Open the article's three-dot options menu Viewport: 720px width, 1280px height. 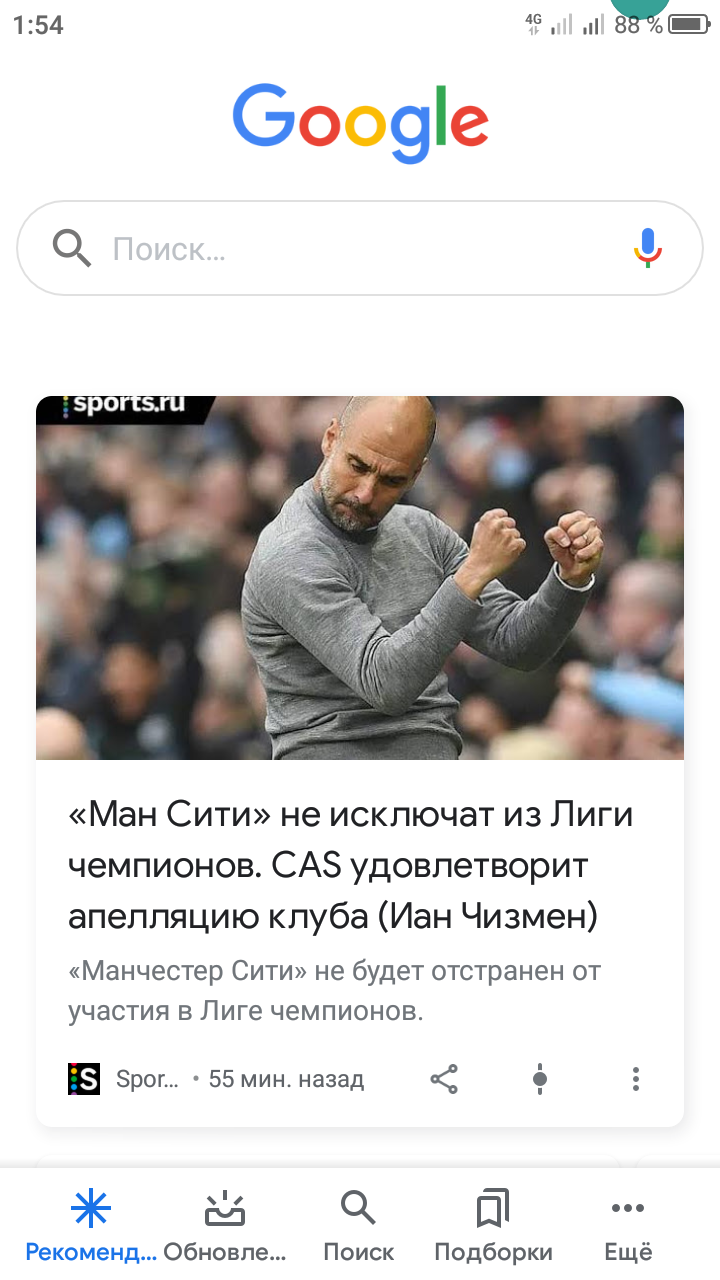click(635, 1078)
